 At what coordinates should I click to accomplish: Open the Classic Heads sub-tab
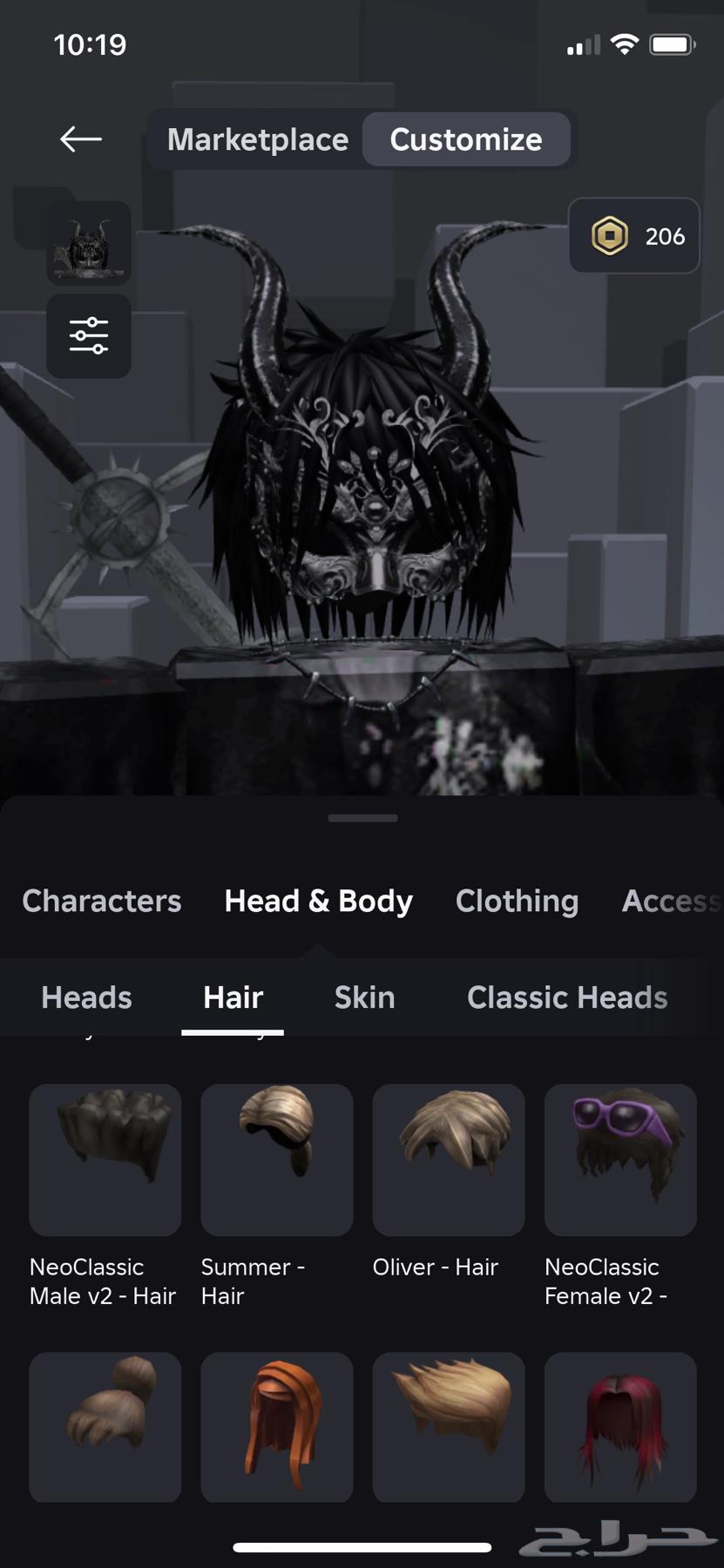click(567, 997)
